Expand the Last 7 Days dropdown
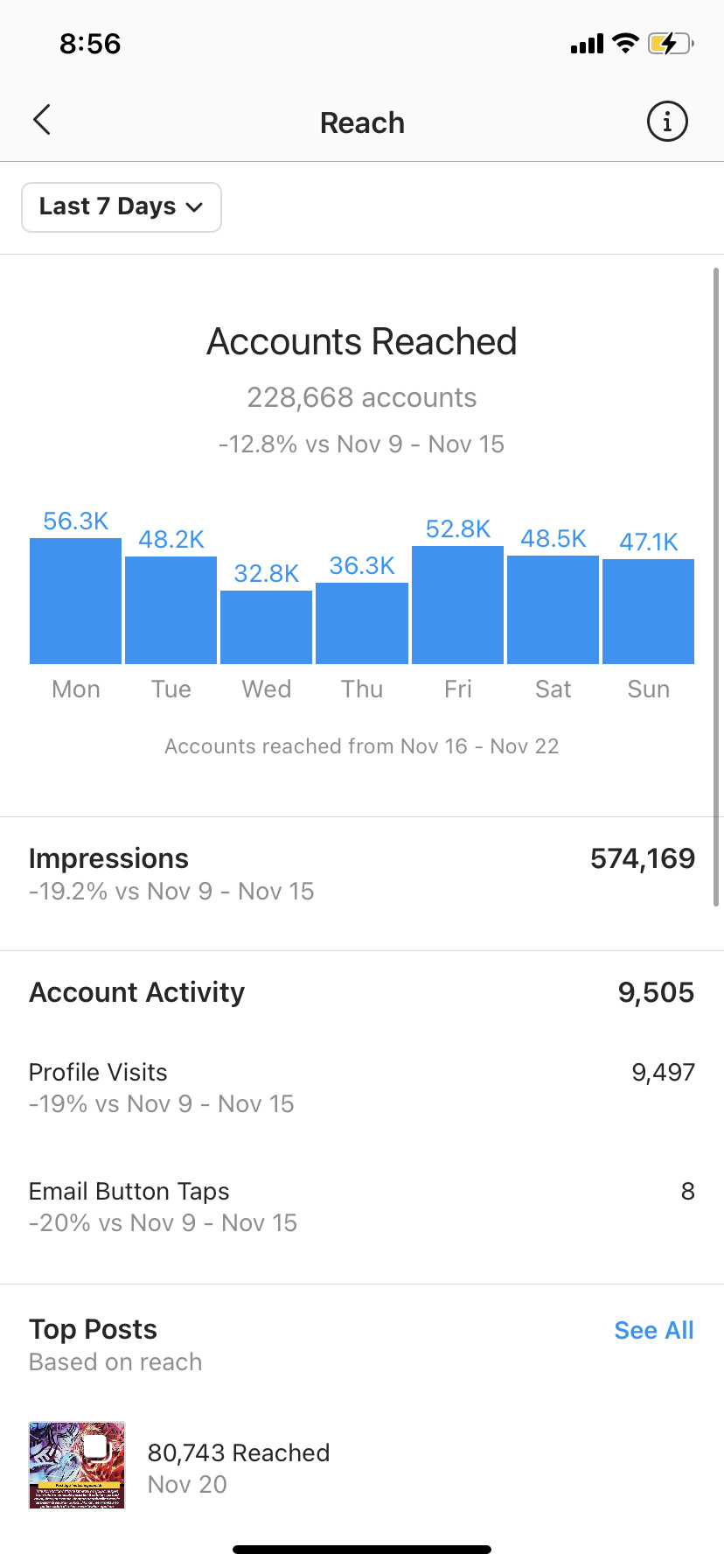This screenshot has height=1568, width=724. [122, 207]
